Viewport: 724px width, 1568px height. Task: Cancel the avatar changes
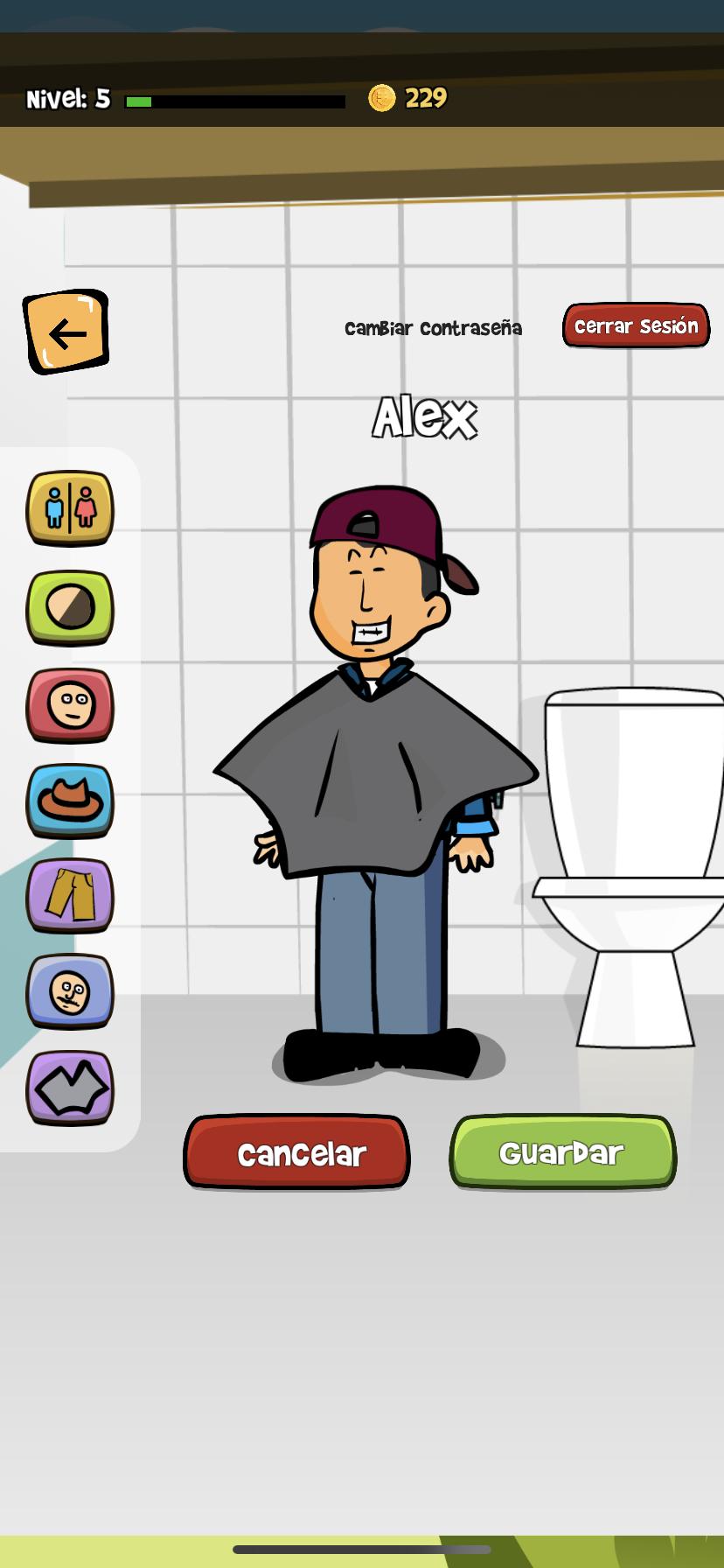pos(297,1152)
